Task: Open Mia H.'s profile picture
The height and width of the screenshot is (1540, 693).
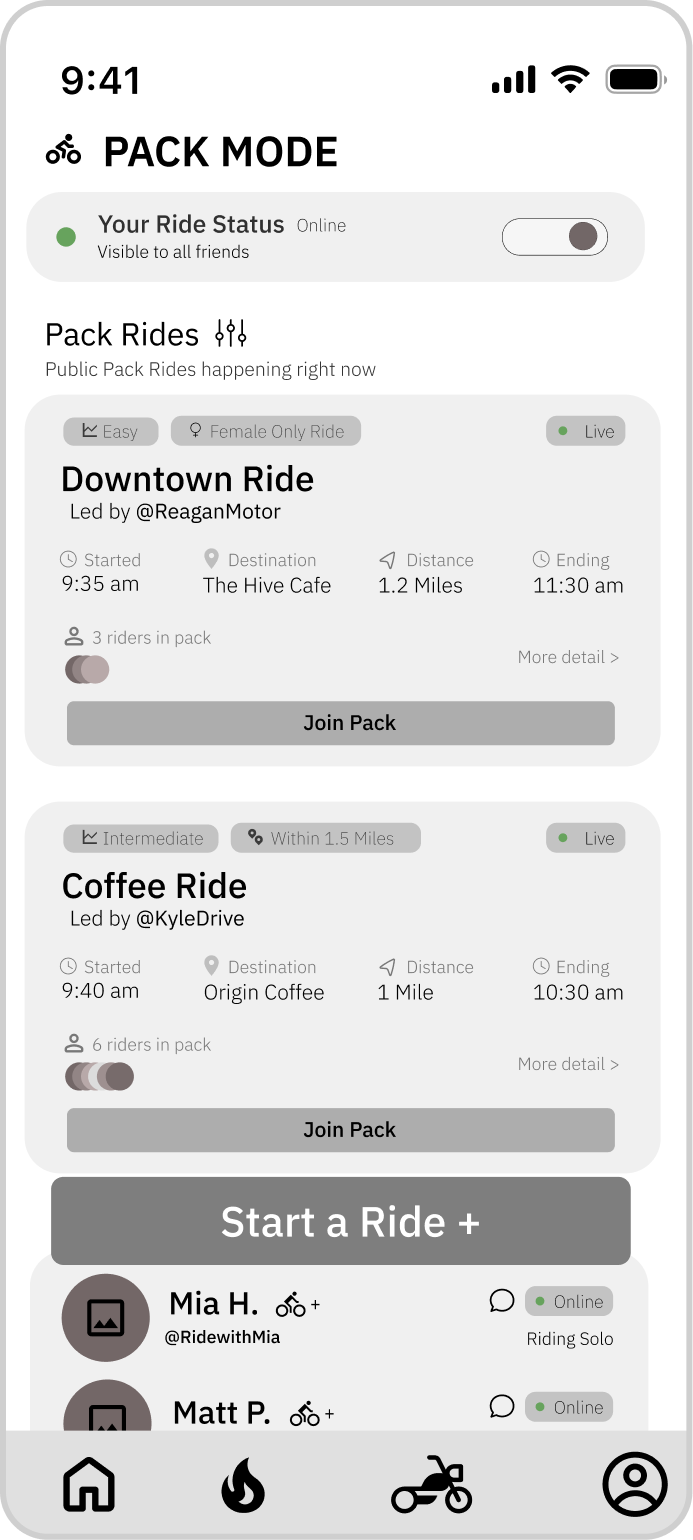Action: coord(106,1317)
